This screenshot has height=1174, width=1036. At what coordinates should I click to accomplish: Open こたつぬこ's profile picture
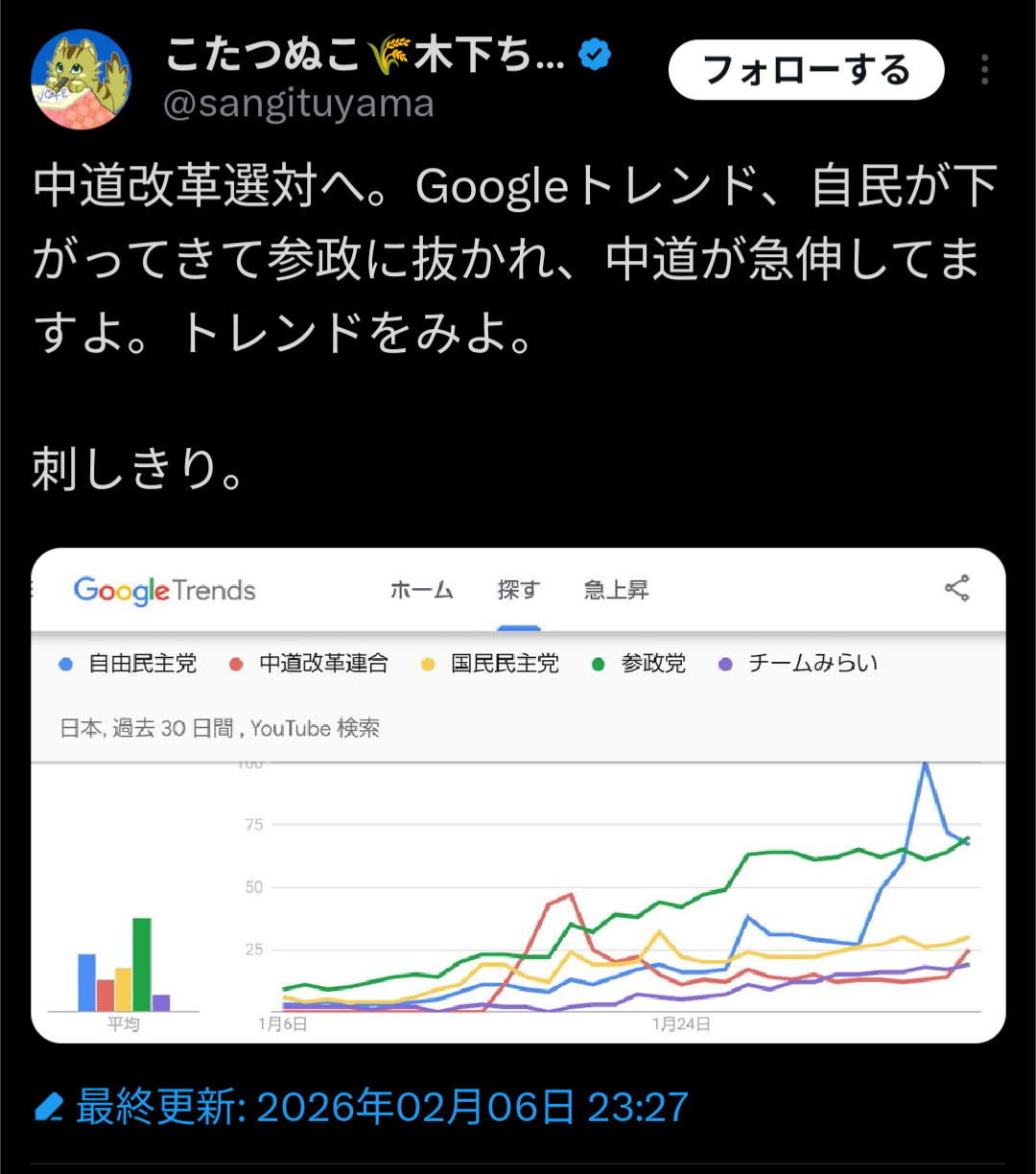click(81, 79)
